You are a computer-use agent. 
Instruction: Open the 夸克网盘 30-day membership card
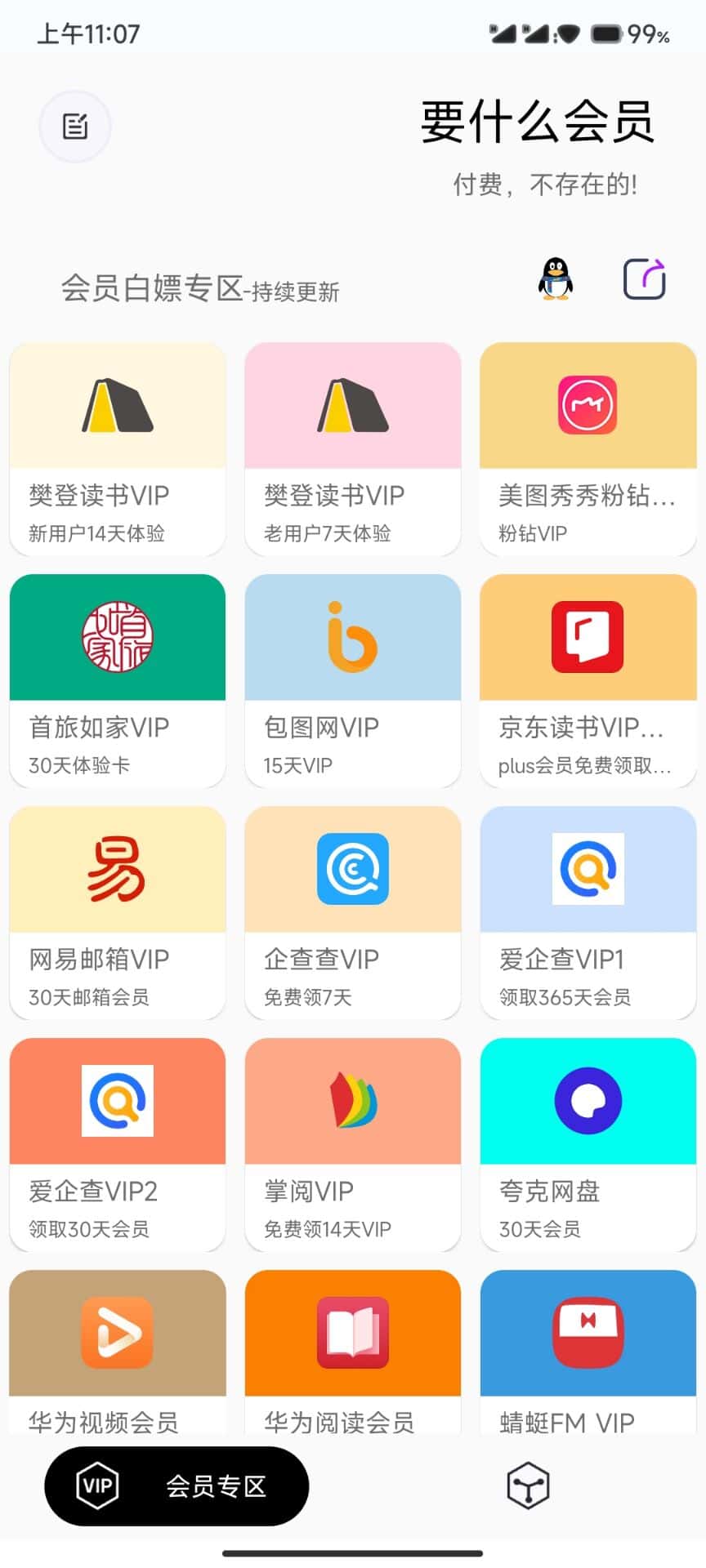(x=588, y=1144)
